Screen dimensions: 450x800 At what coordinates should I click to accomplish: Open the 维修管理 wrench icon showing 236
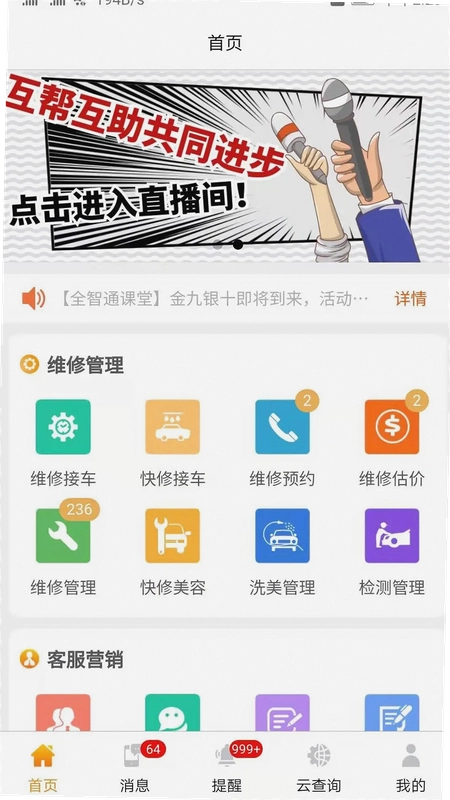click(63, 536)
